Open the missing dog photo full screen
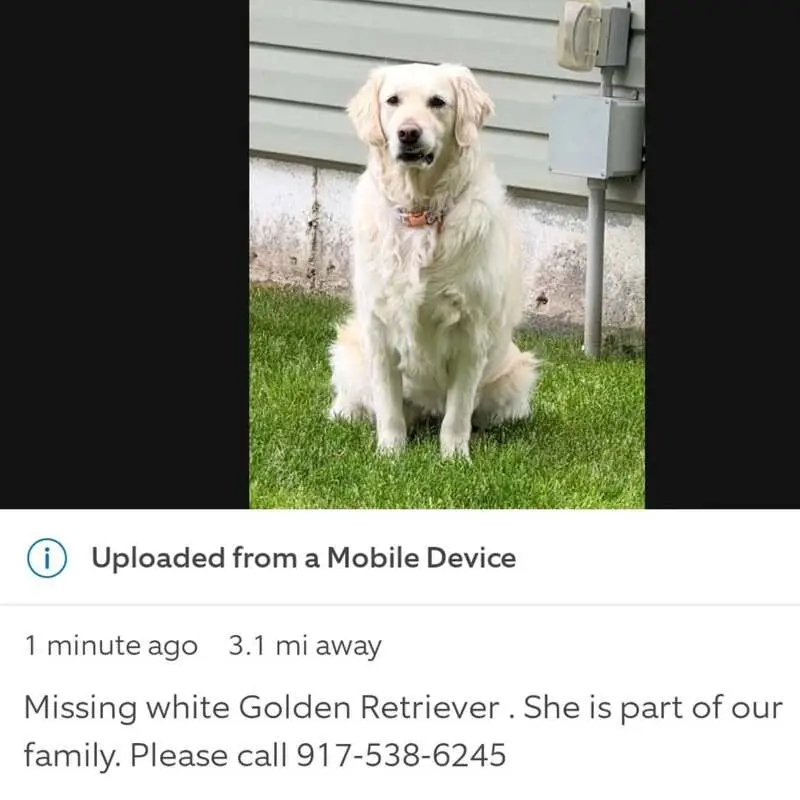 click(x=446, y=254)
